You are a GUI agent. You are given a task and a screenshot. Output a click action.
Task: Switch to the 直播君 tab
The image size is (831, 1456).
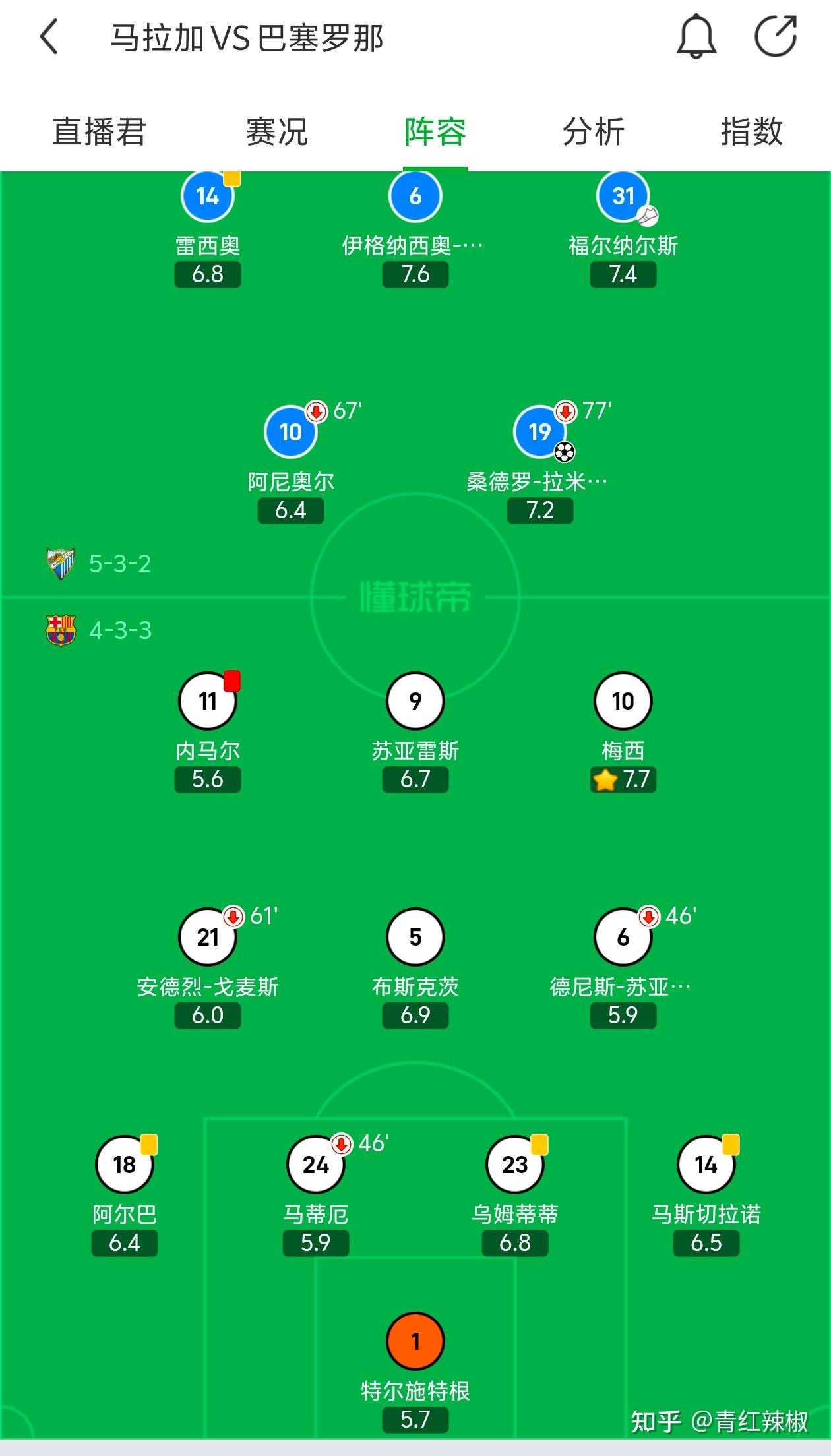click(99, 132)
